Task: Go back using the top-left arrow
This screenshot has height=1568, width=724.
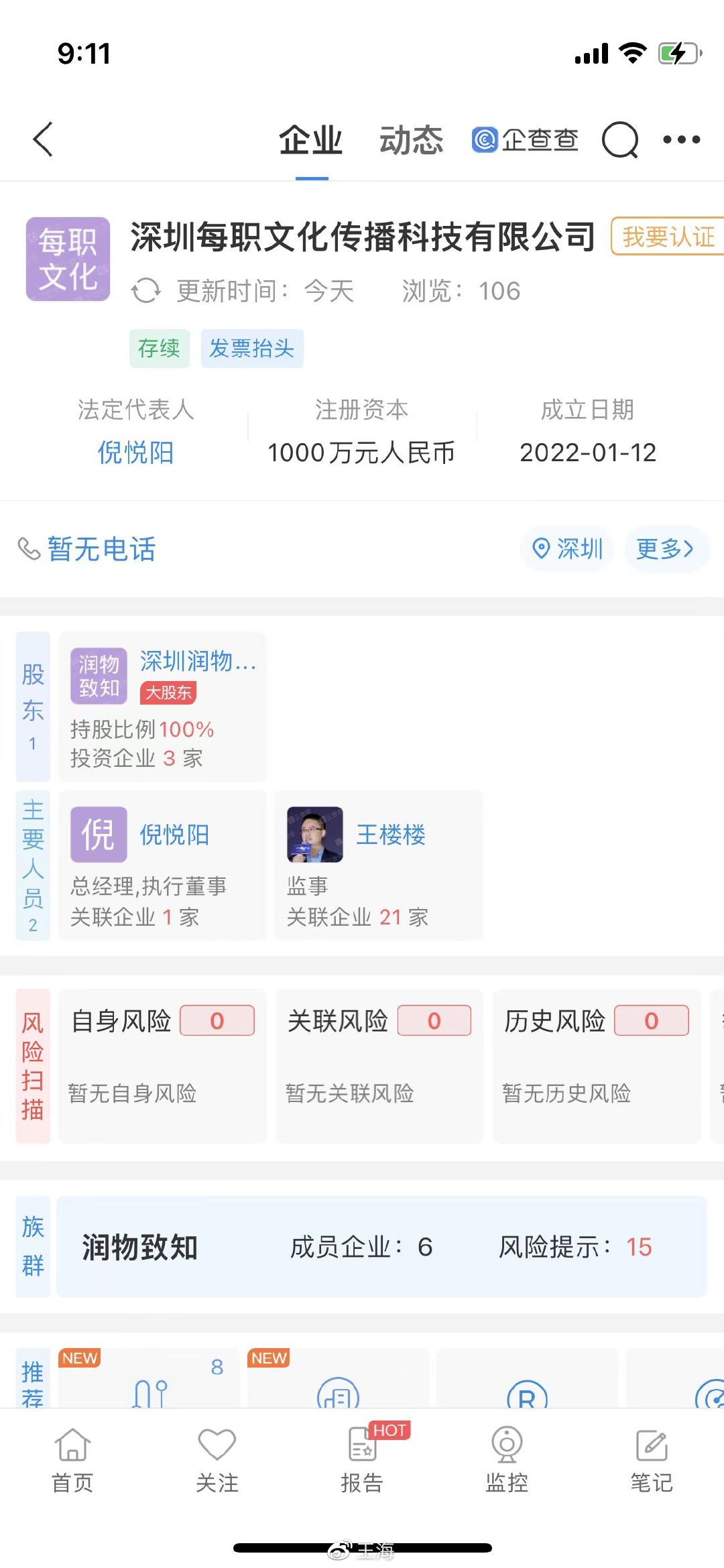Action: coord(43,139)
